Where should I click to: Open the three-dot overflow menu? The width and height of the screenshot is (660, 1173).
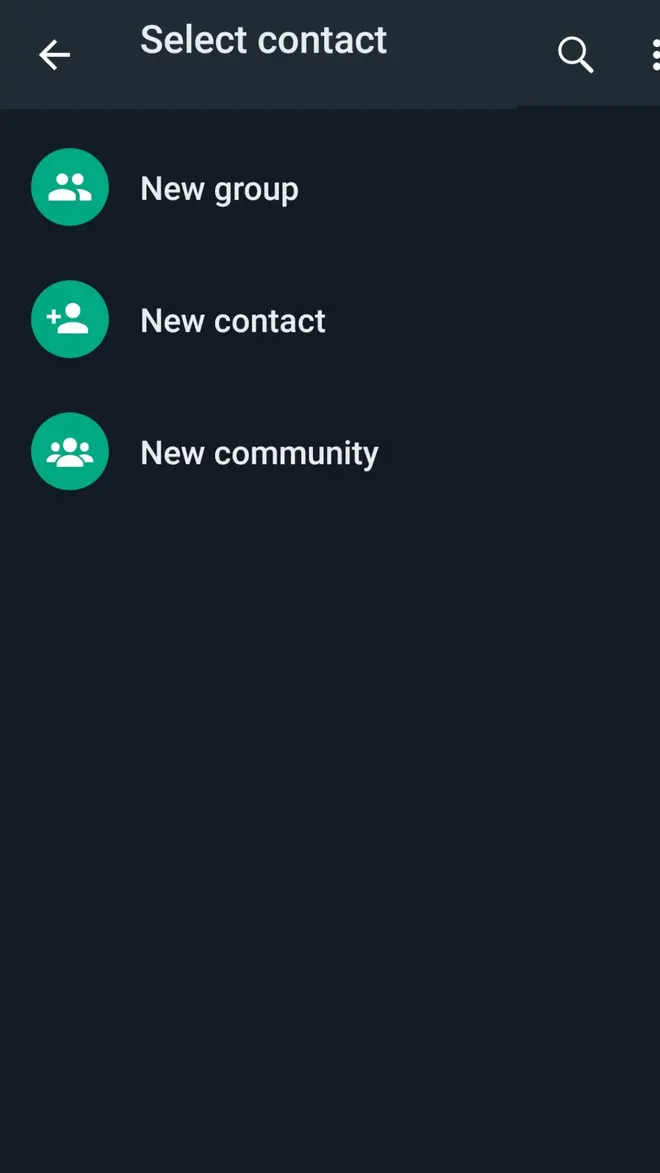point(656,55)
